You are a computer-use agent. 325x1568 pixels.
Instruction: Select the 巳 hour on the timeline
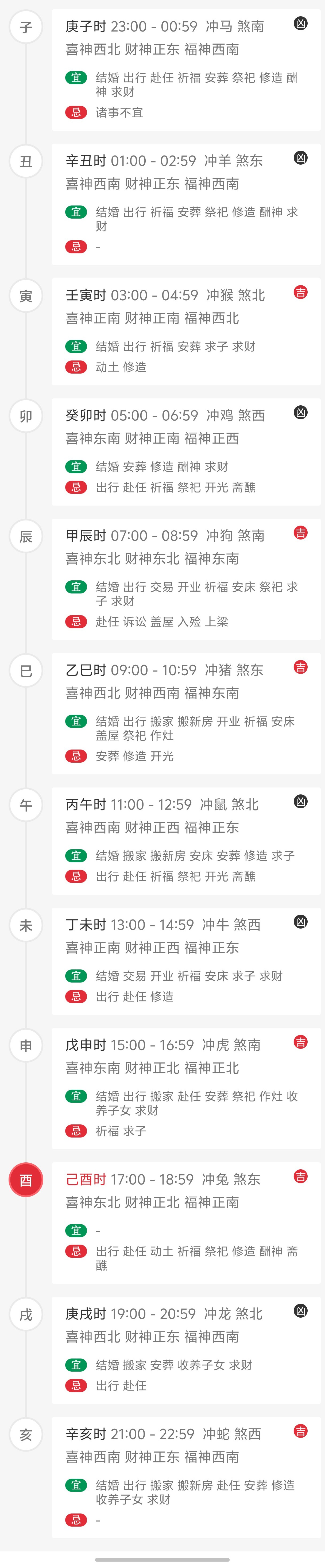[x=26, y=671]
